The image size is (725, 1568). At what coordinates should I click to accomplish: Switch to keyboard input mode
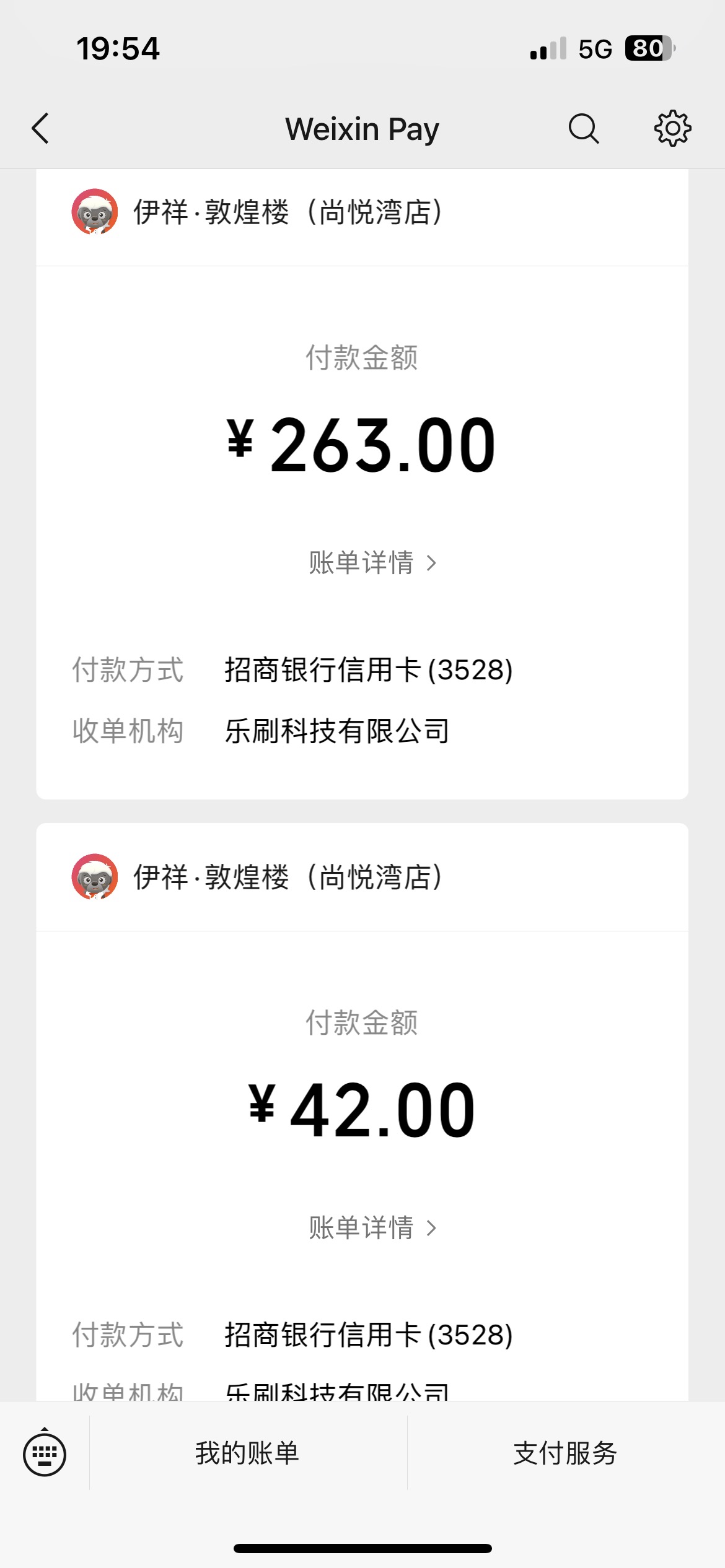(45, 1453)
